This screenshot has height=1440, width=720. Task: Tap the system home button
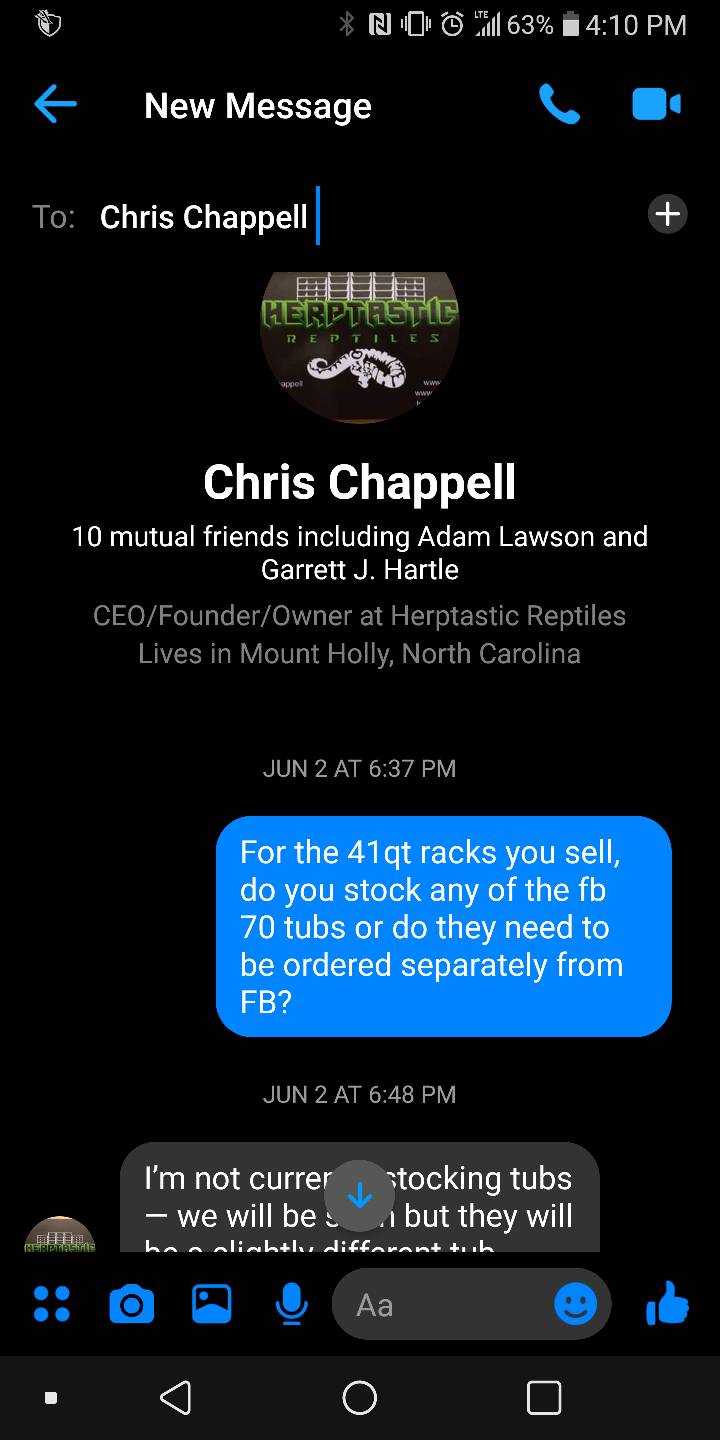(359, 1397)
